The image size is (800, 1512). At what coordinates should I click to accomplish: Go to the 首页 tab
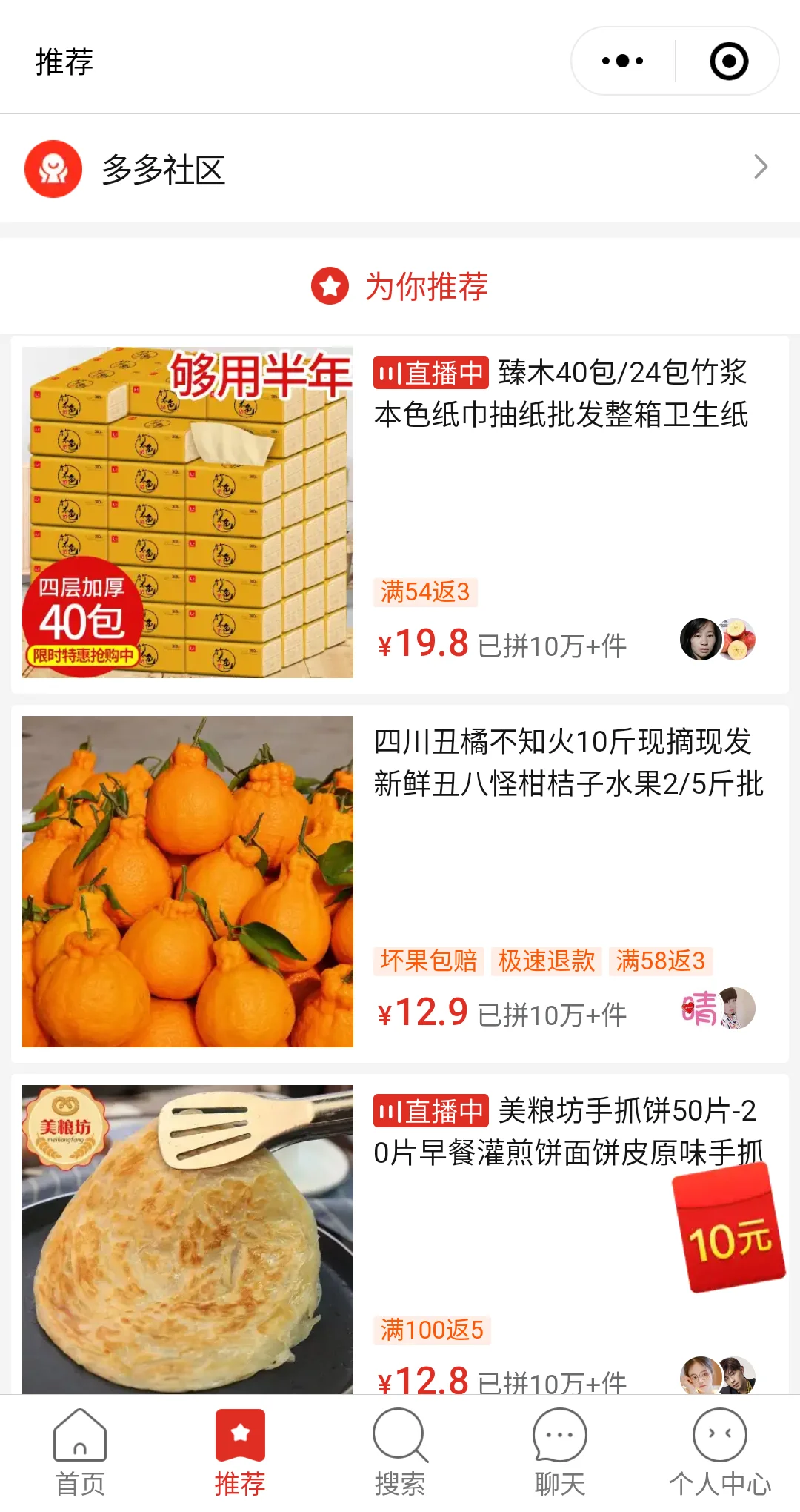click(80, 1453)
